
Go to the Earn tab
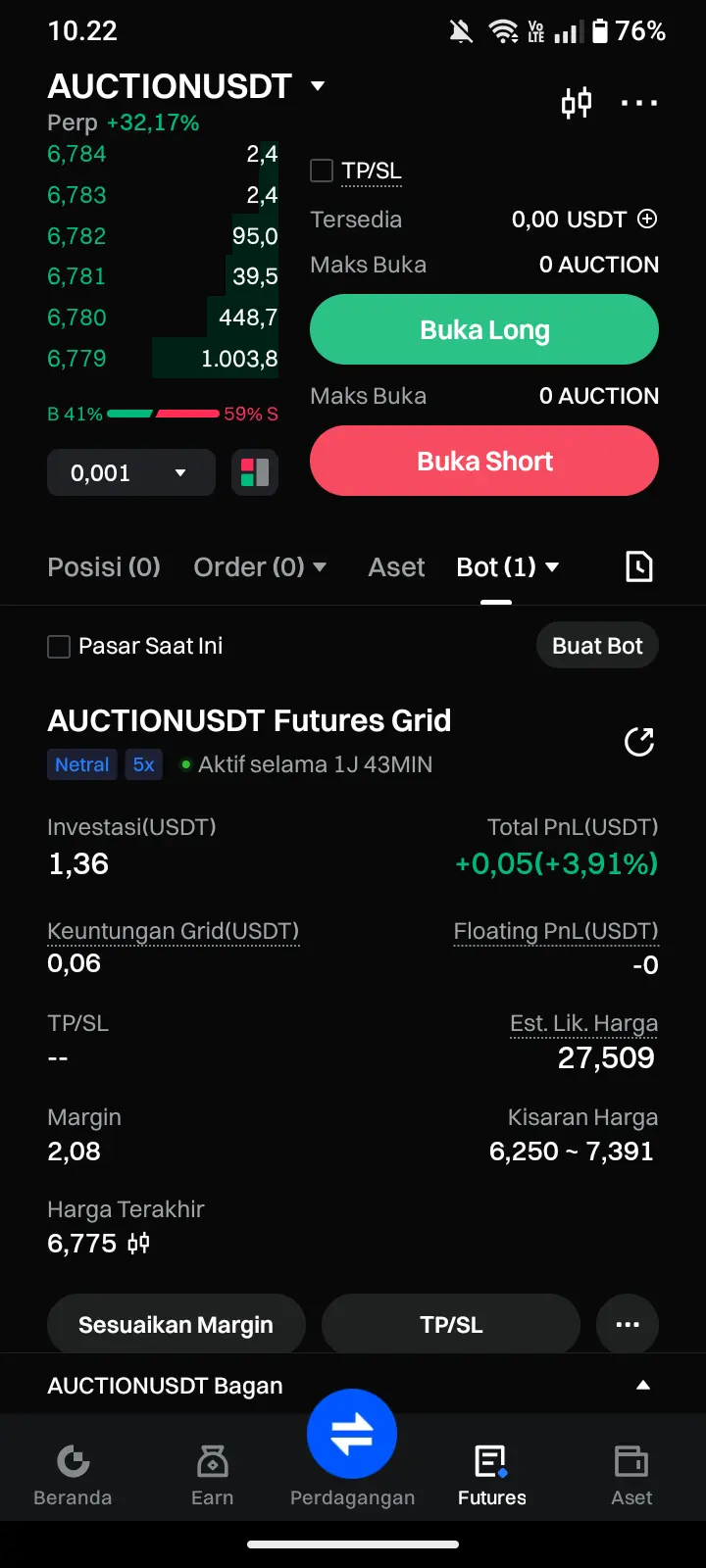(212, 1475)
